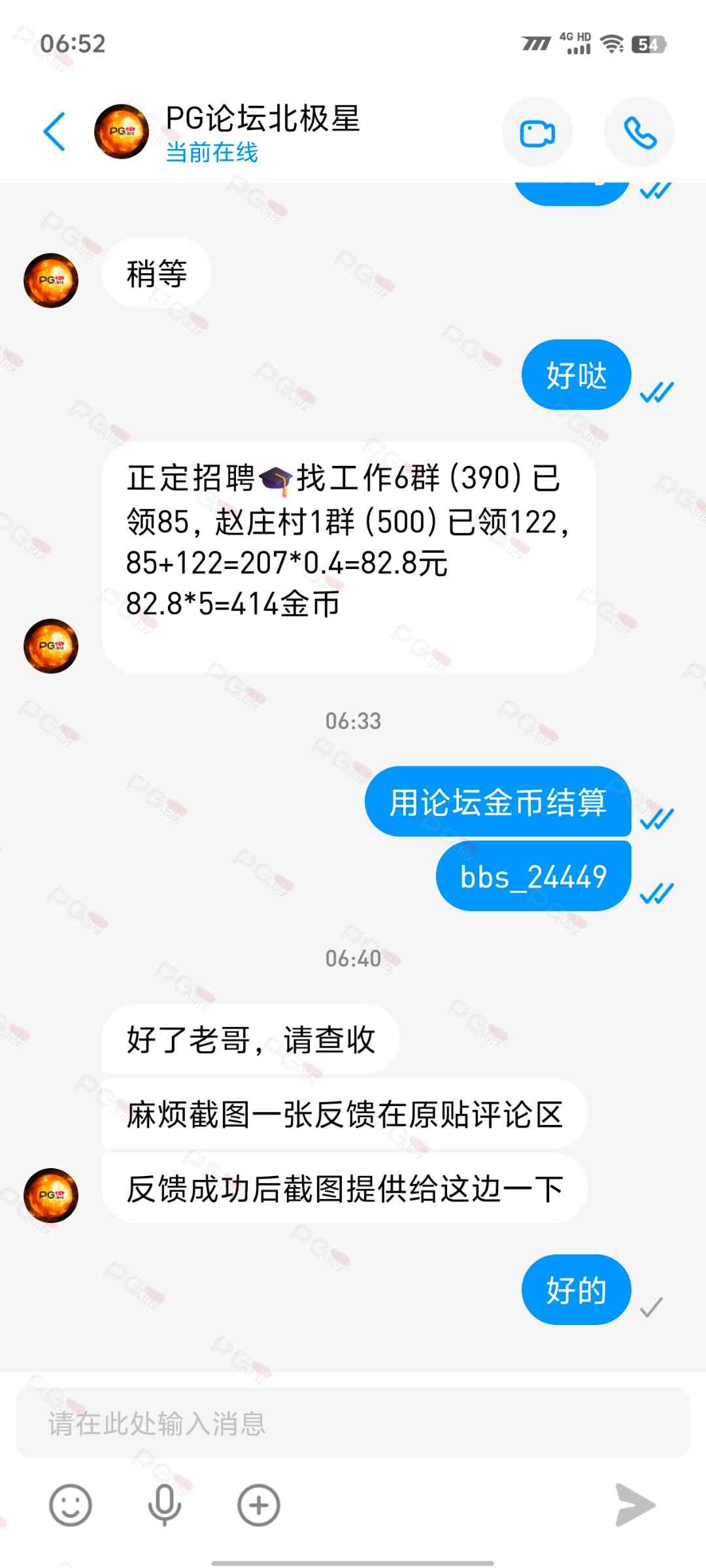Open the emoji picker
This screenshot has height=1568, width=706.
pos(70,1505)
